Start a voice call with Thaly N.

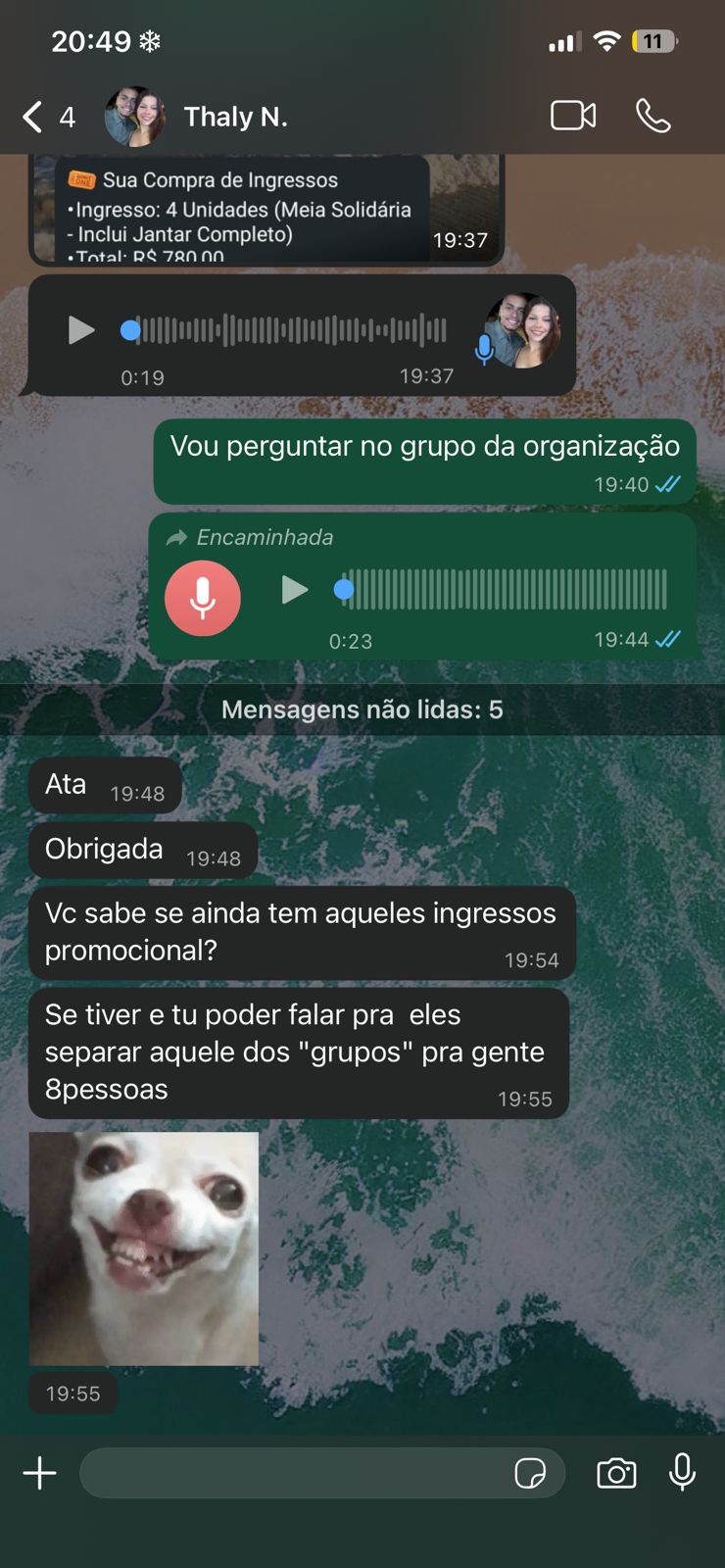(652, 116)
